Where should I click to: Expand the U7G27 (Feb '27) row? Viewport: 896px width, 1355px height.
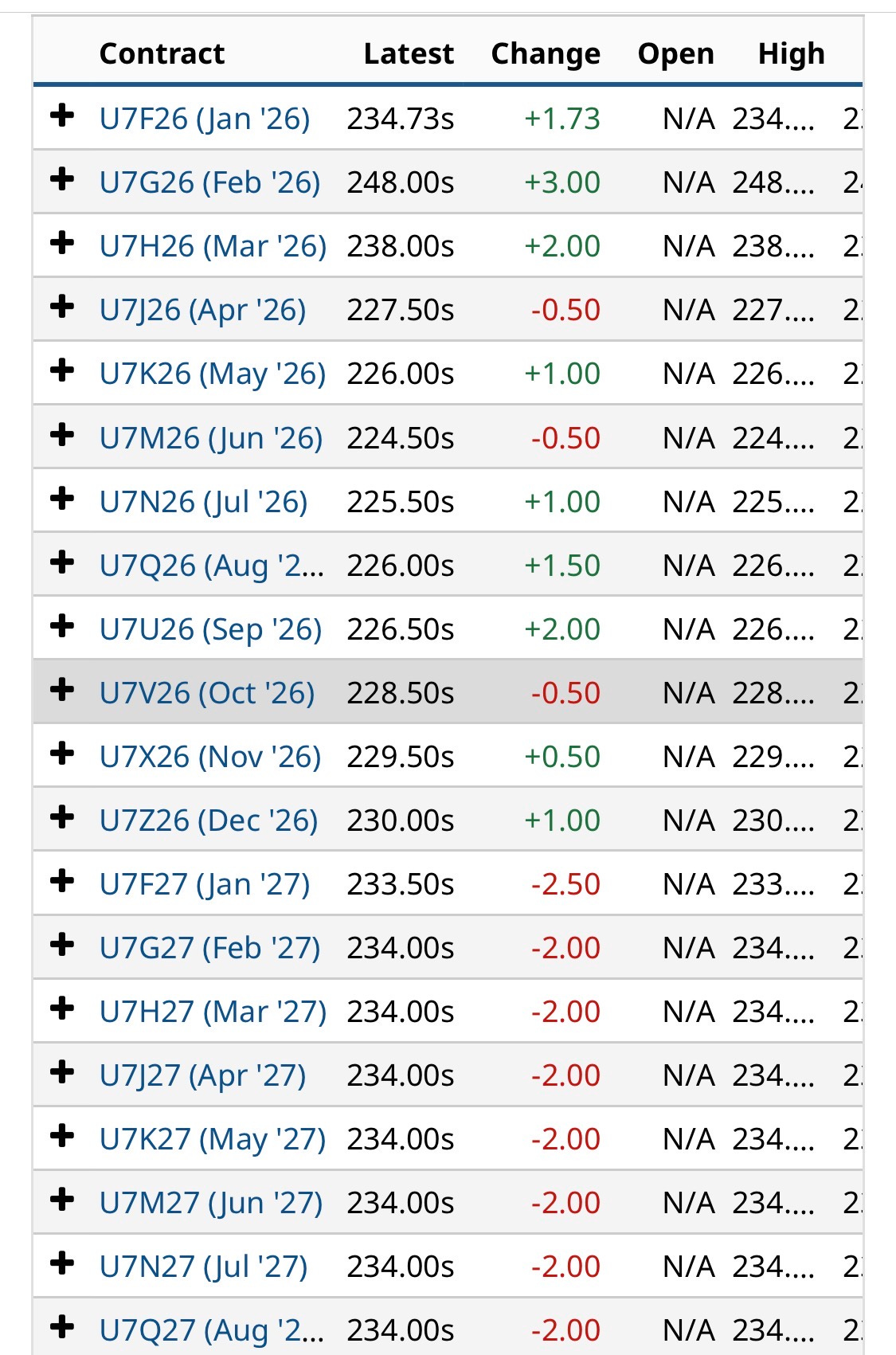point(62,946)
